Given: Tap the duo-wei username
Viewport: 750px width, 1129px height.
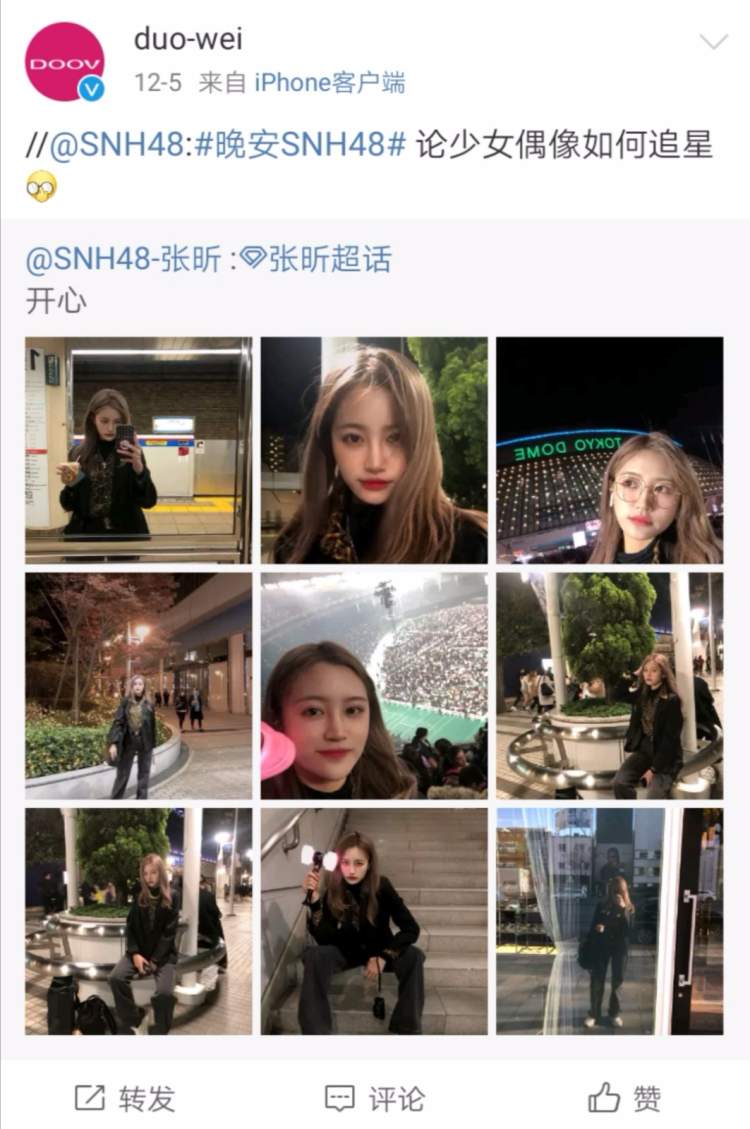Looking at the screenshot, I should 188,39.
